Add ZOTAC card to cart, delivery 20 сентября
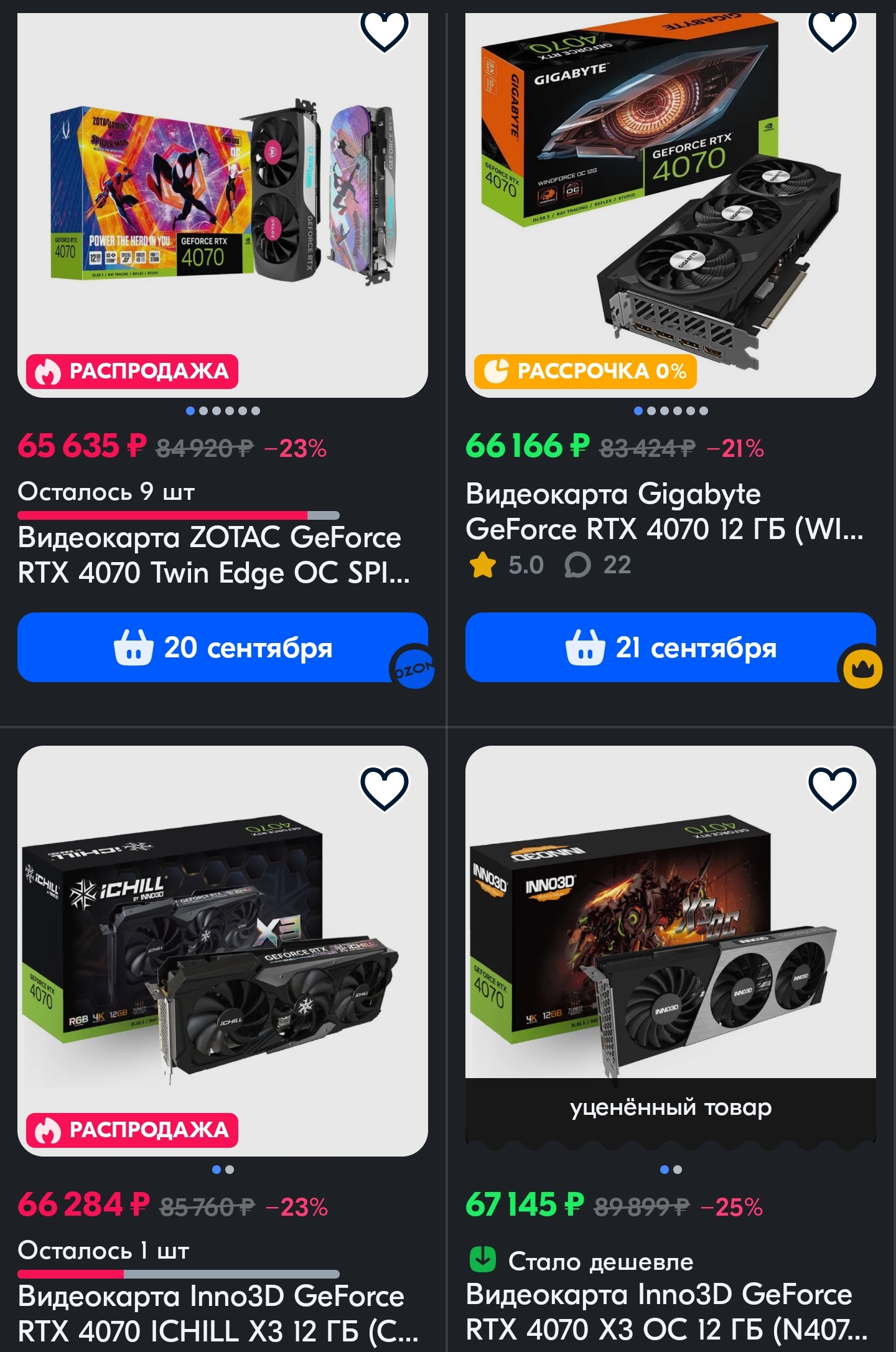The width and height of the screenshot is (896, 1352). [x=222, y=647]
